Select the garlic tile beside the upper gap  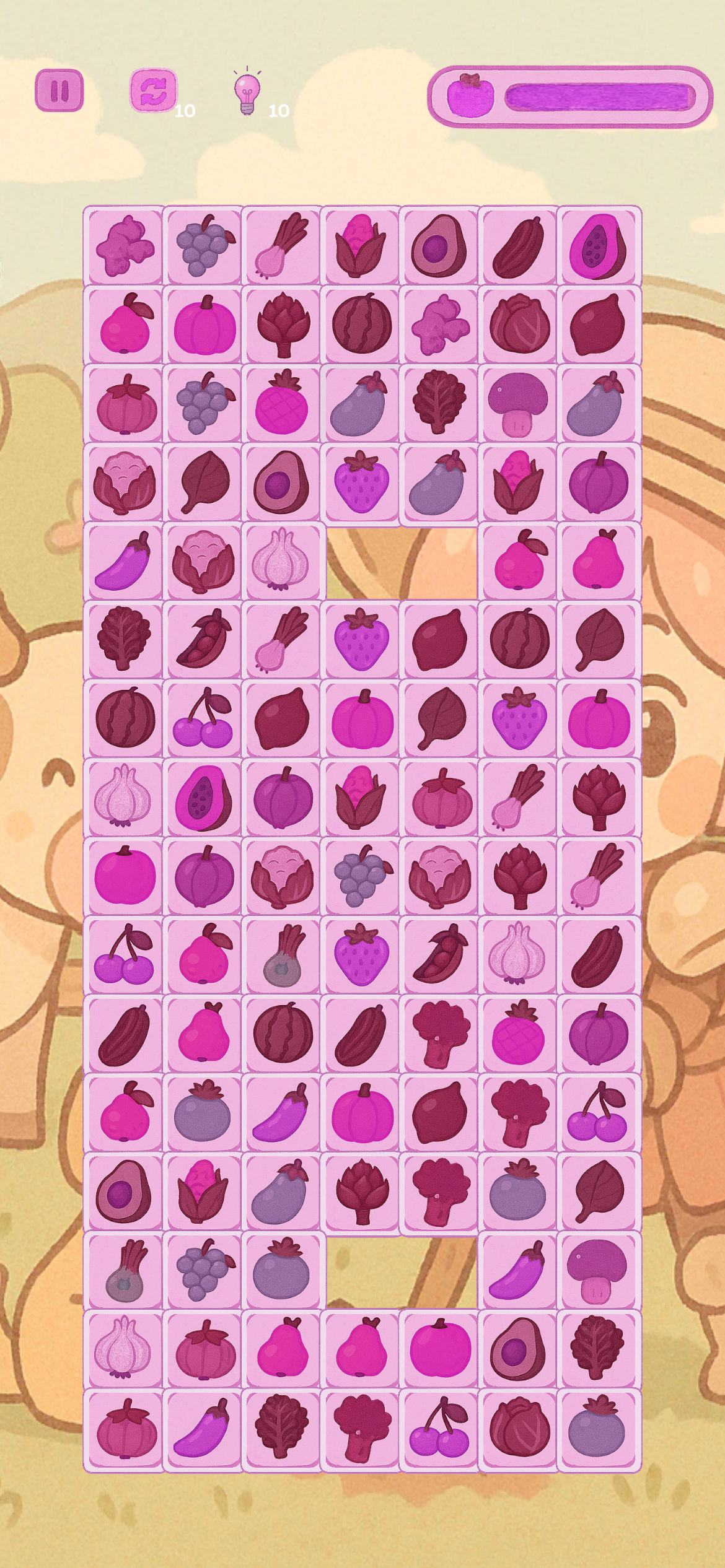282,560
